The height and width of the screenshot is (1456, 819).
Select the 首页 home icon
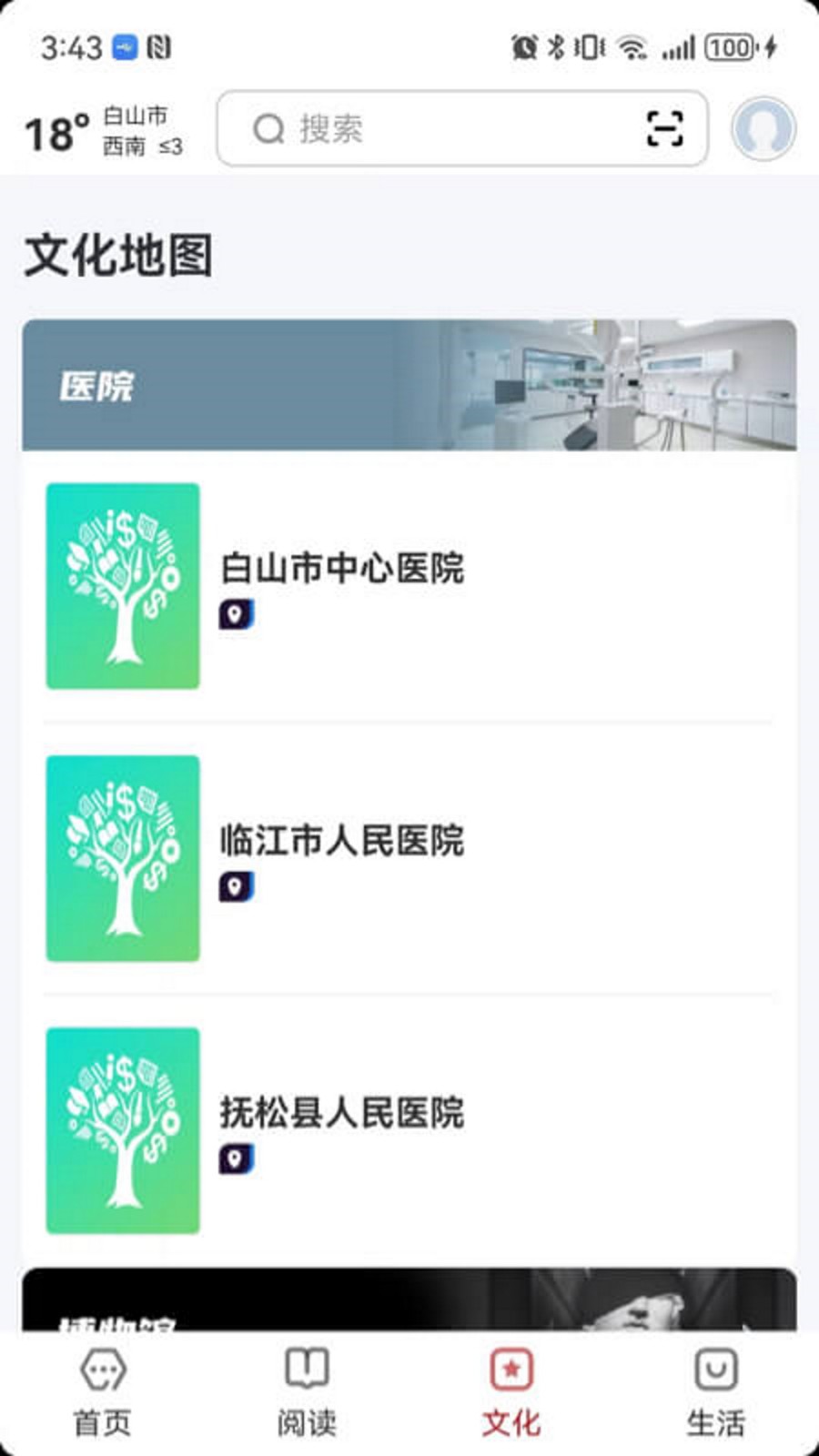102,1370
